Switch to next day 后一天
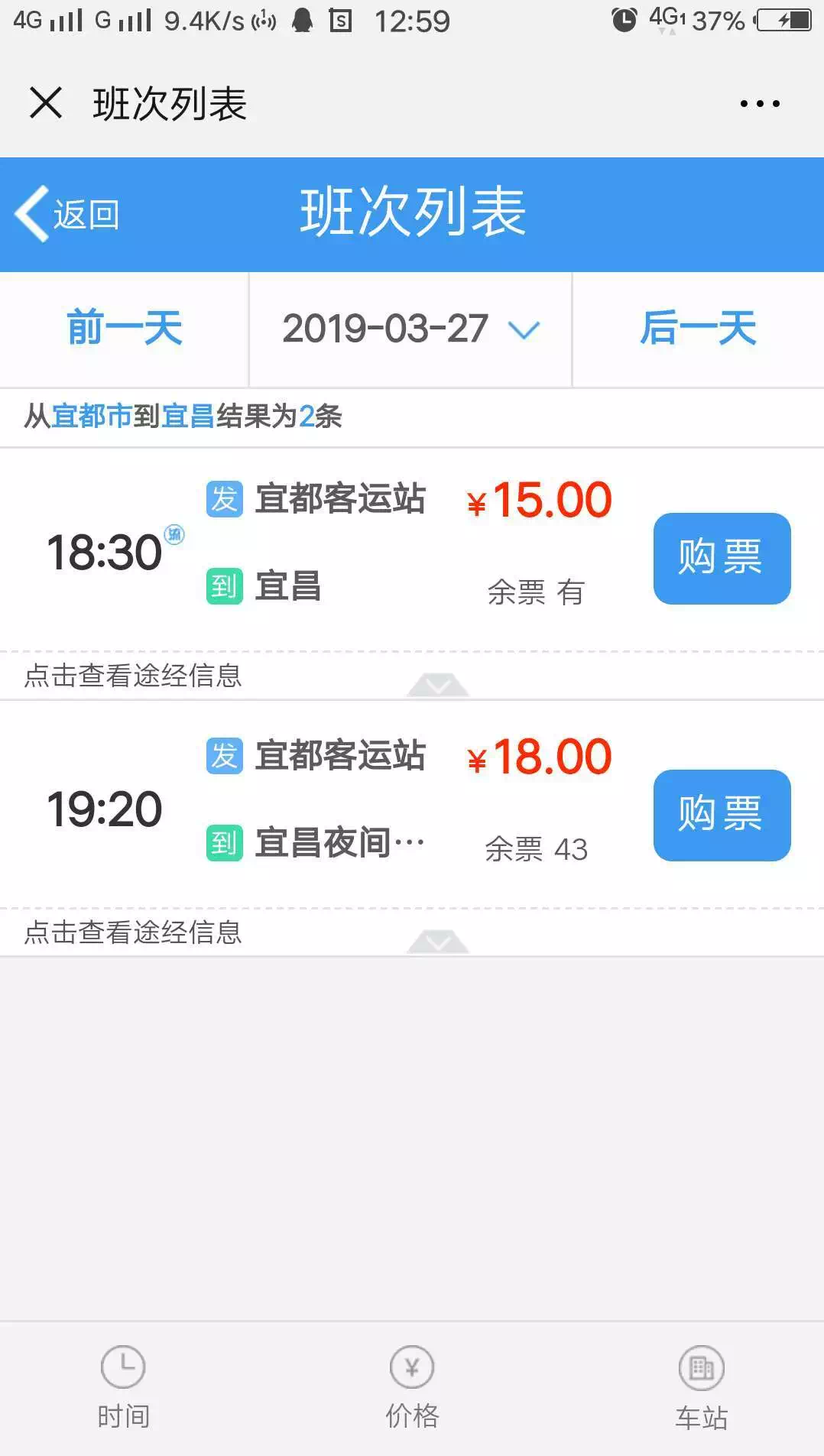The image size is (824, 1456). [698, 329]
